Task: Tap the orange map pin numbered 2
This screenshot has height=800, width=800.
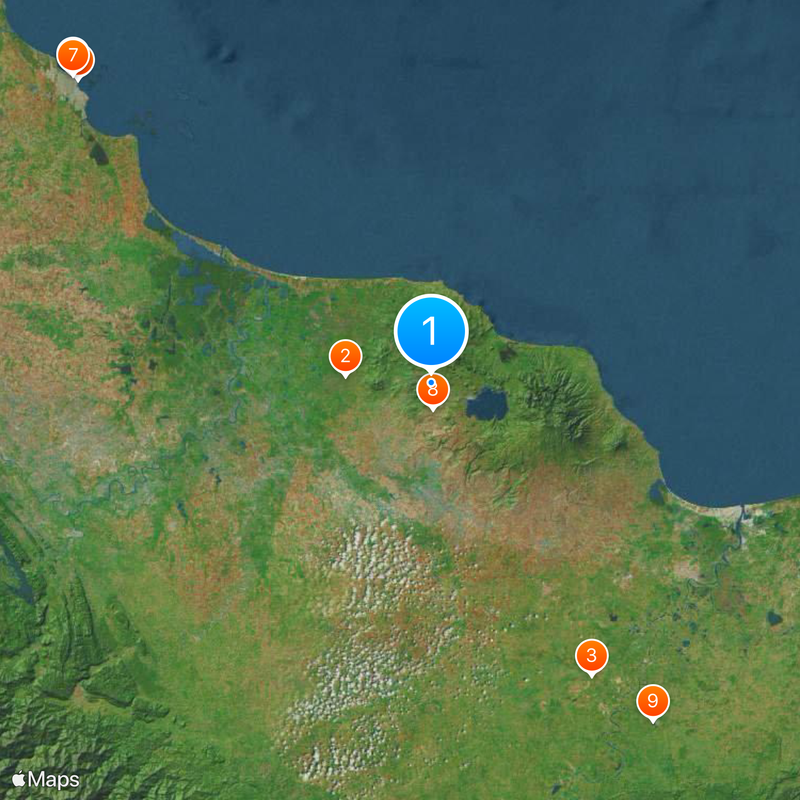Action: click(345, 356)
